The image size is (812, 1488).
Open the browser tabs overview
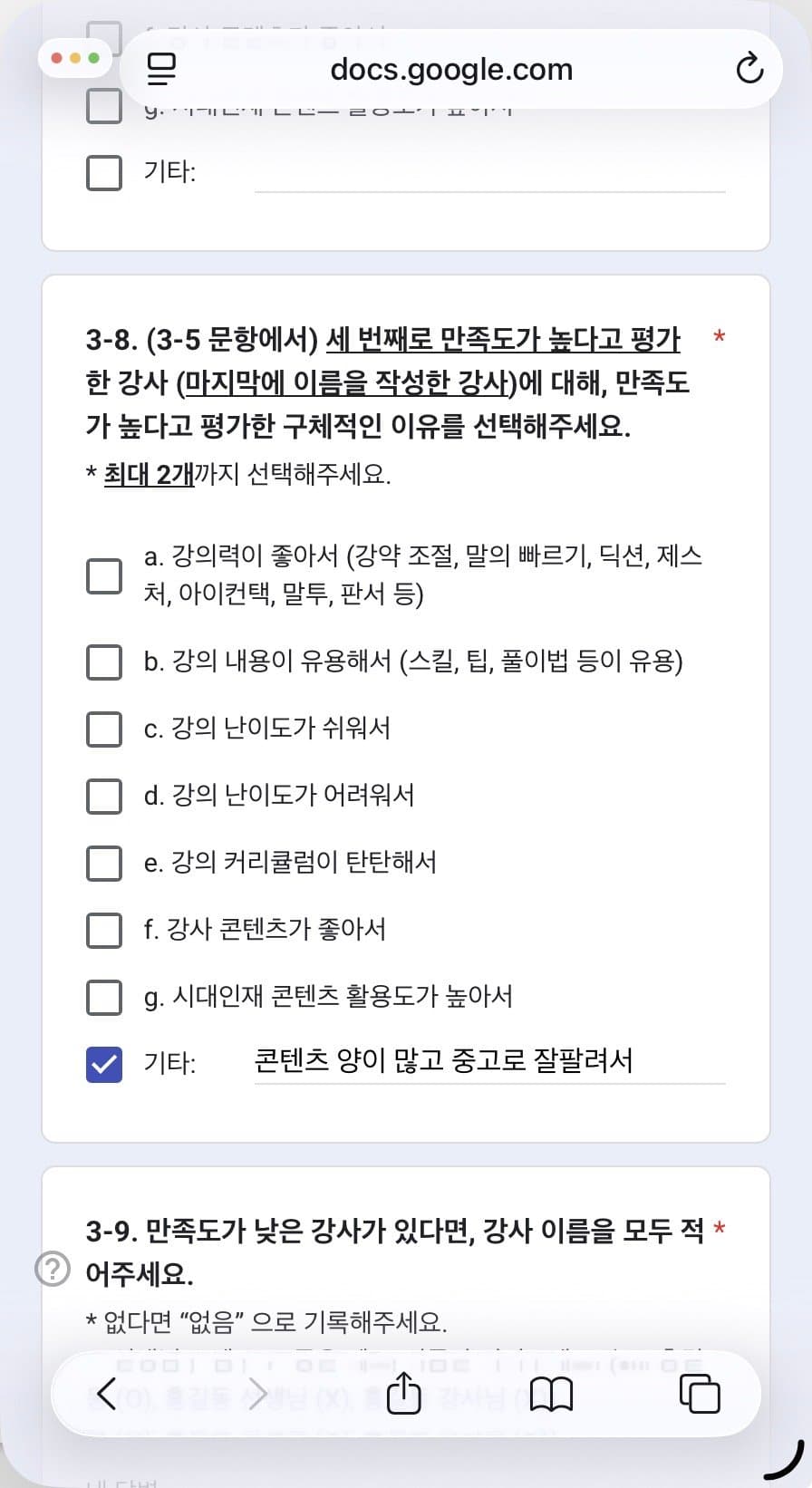[700, 1394]
